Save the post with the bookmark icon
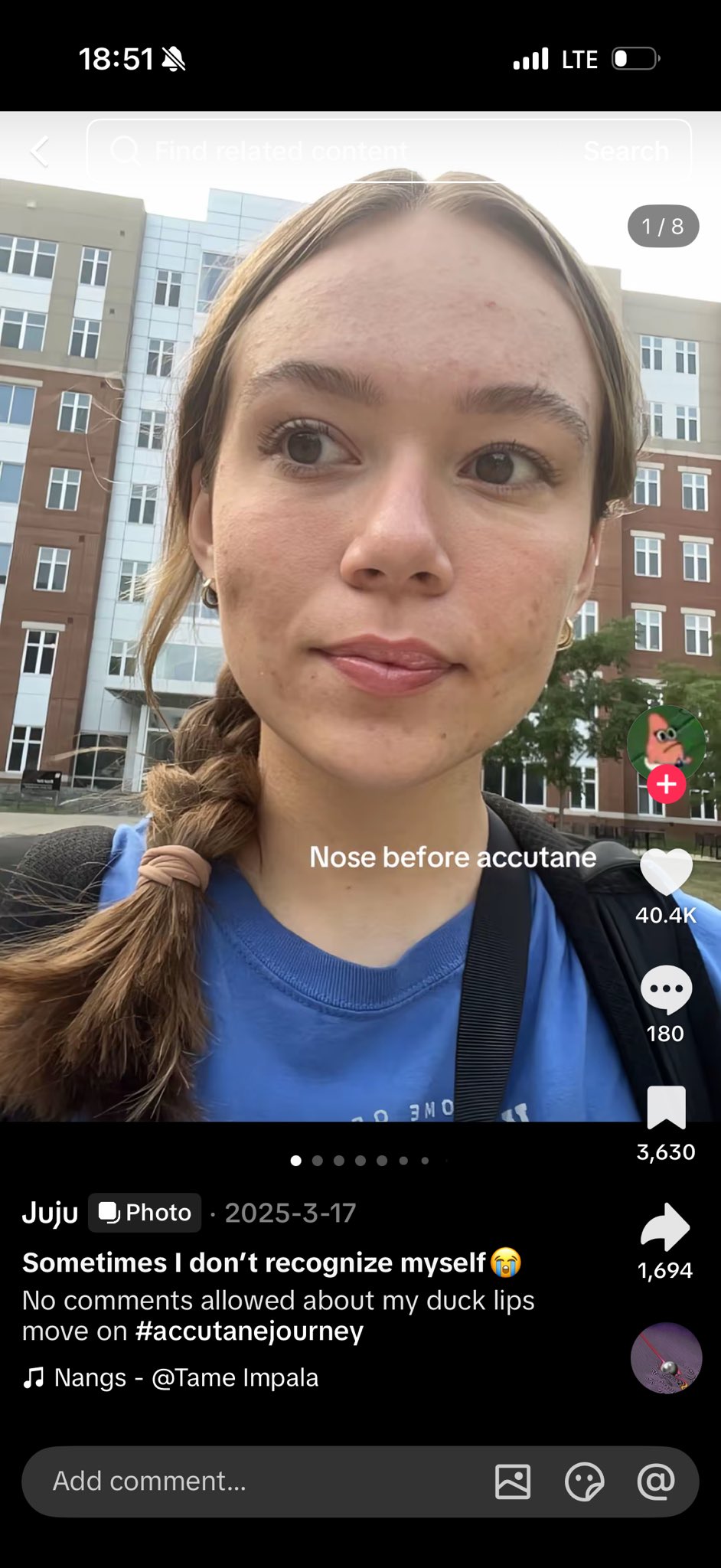The height and width of the screenshot is (1568, 721). coord(666,1107)
